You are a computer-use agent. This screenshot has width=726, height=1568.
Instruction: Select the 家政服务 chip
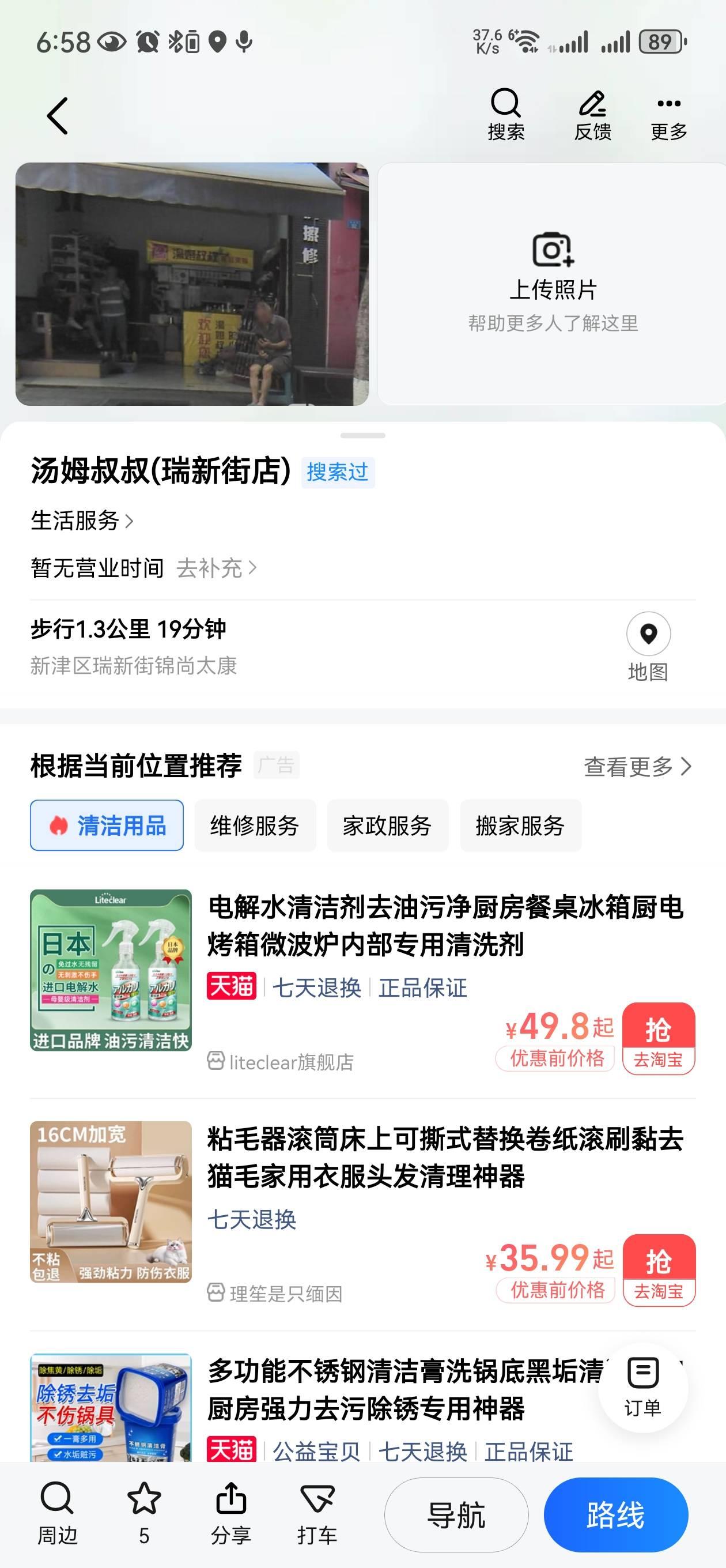tap(387, 826)
